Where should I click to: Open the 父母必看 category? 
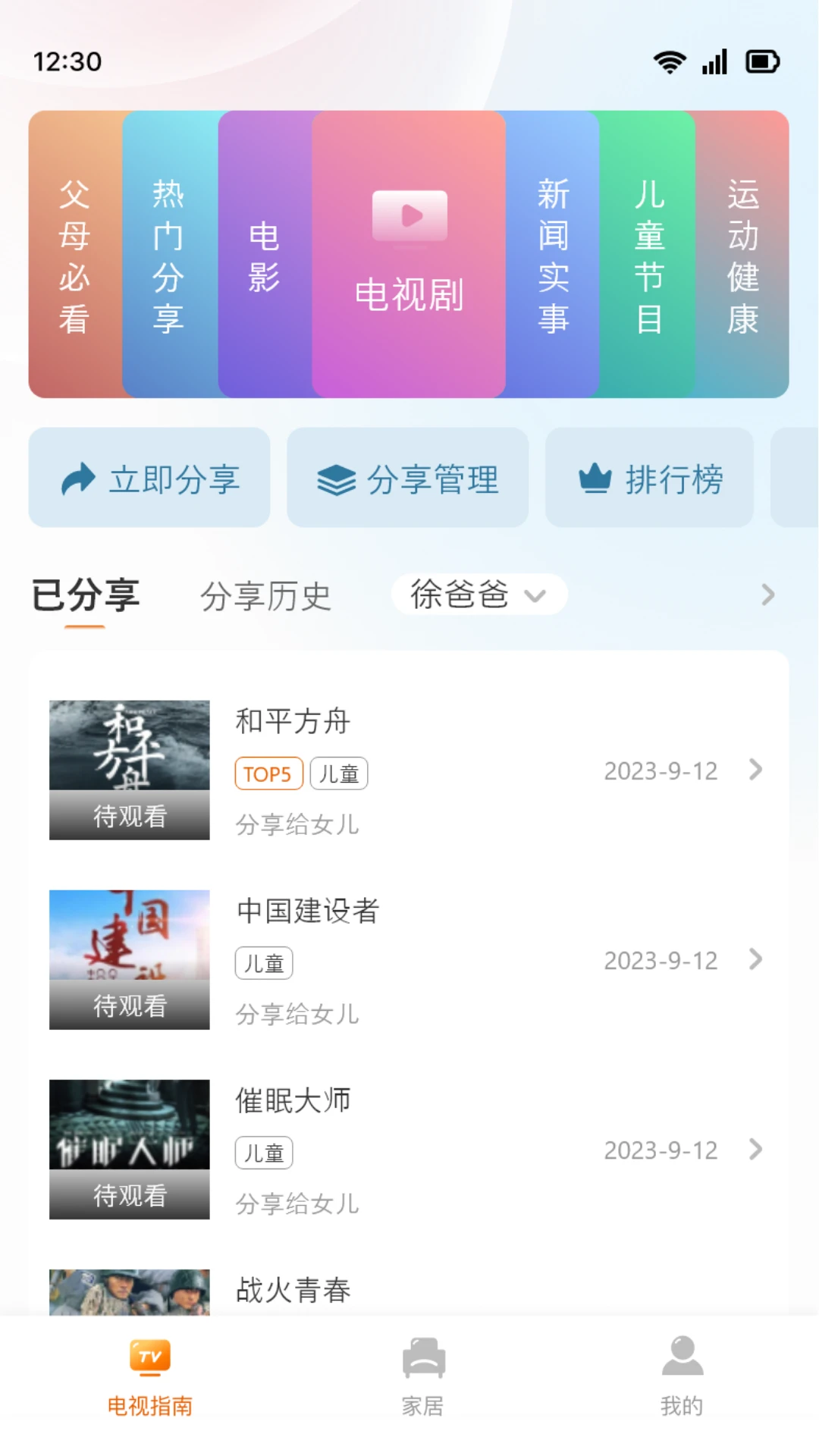tap(74, 254)
